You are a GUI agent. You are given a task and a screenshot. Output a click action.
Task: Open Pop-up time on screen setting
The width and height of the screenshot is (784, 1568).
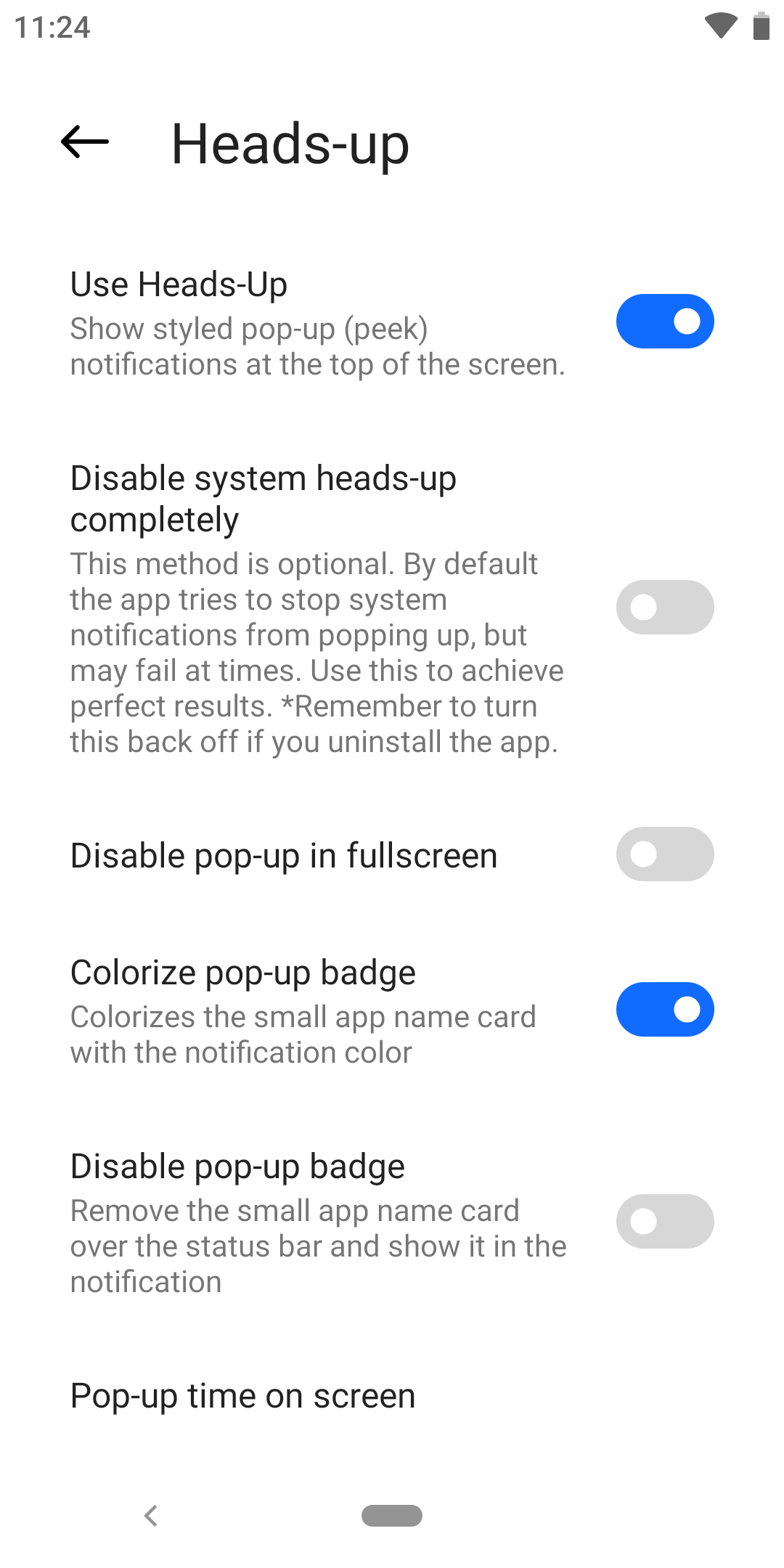pyautogui.click(x=392, y=1396)
